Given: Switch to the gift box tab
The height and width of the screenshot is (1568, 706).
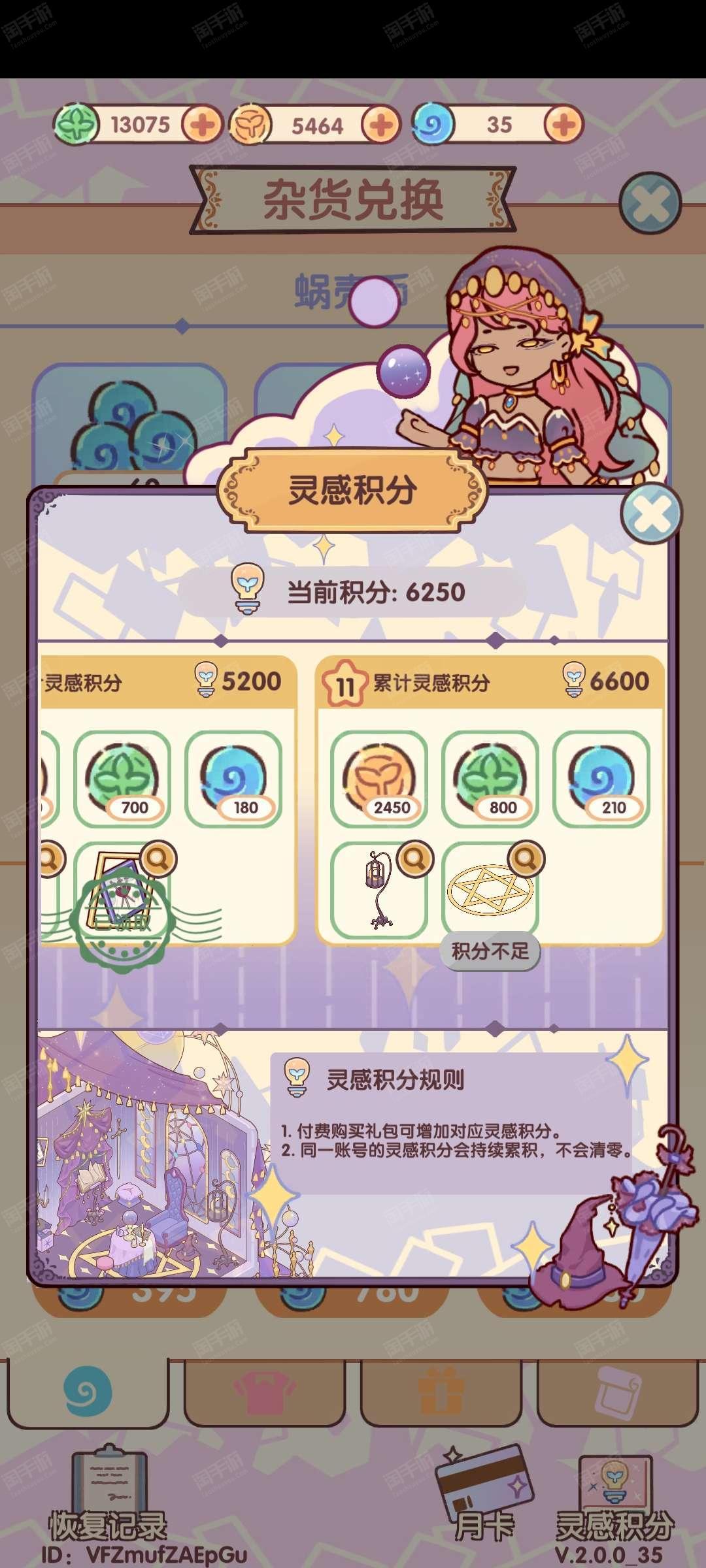Looking at the screenshot, I should coord(441,1392).
